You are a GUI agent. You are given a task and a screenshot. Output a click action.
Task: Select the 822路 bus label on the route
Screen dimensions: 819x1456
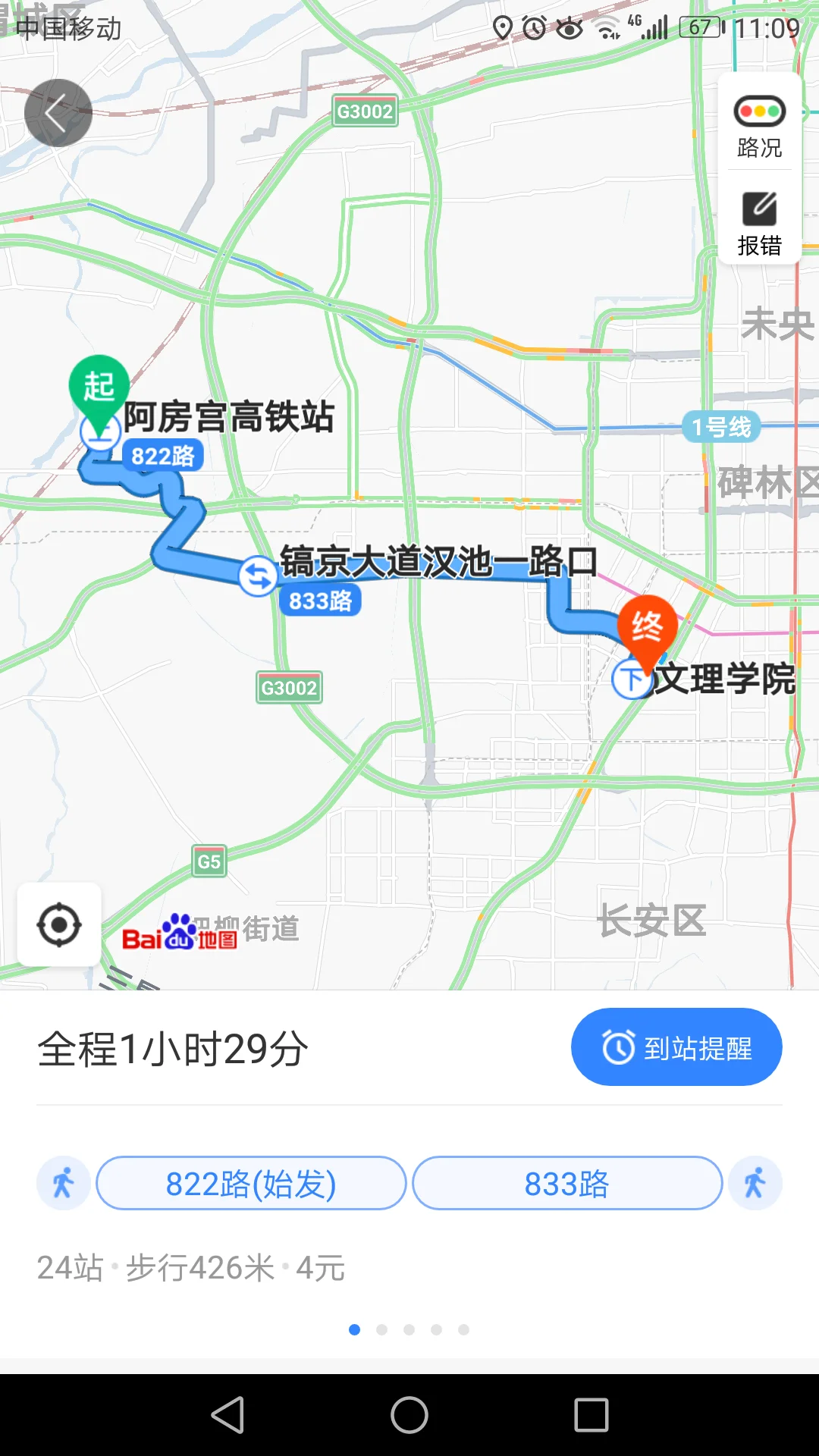coord(163,456)
